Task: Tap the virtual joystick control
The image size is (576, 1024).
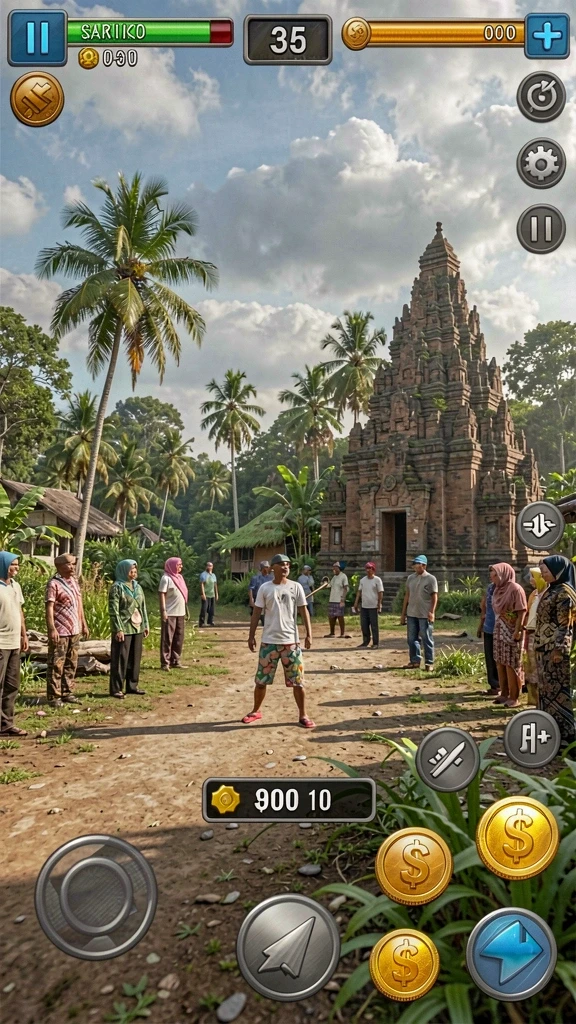Action: coord(96,897)
